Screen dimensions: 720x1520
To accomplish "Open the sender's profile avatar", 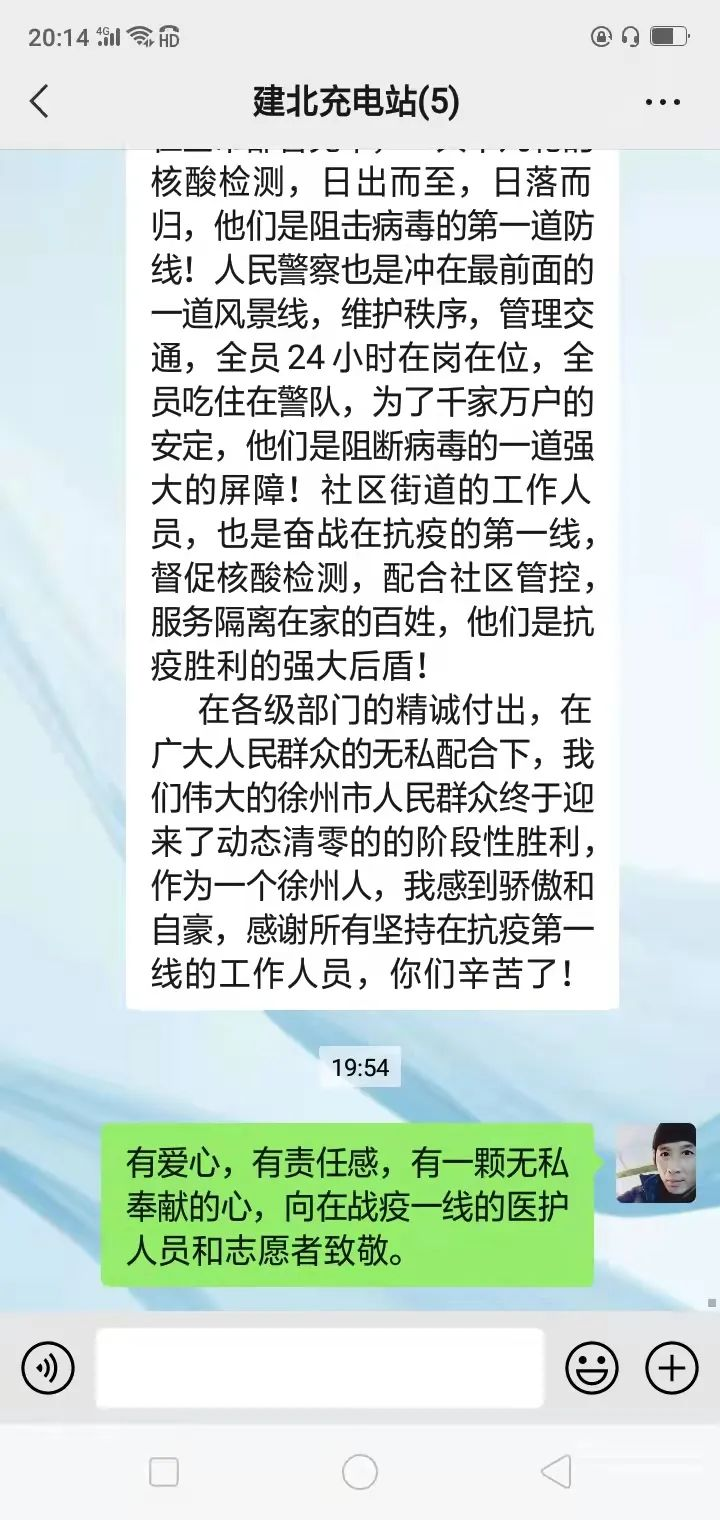I will point(656,1162).
